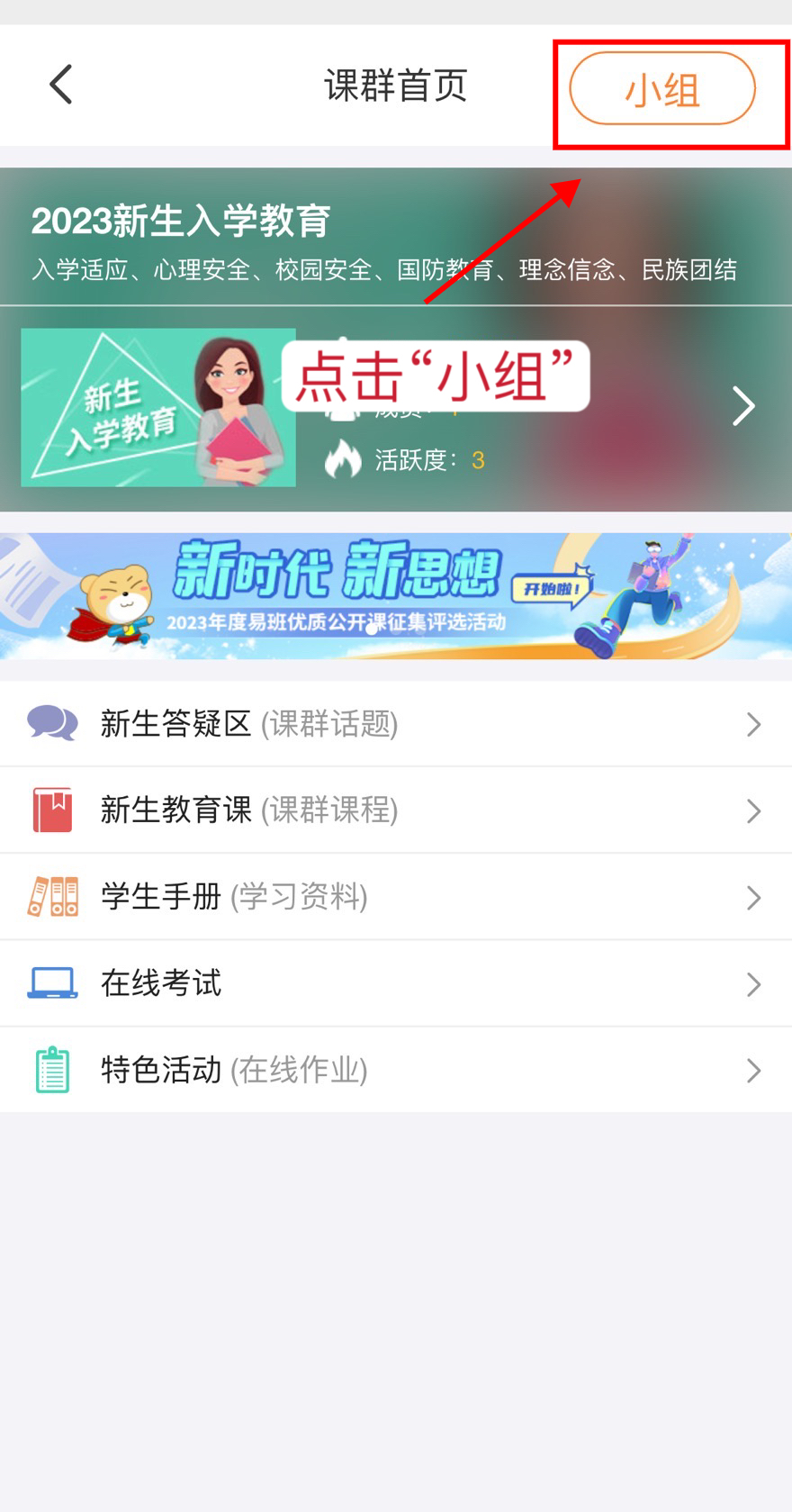
Task: Open the 新时代新思想 banner
Action: (396, 595)
